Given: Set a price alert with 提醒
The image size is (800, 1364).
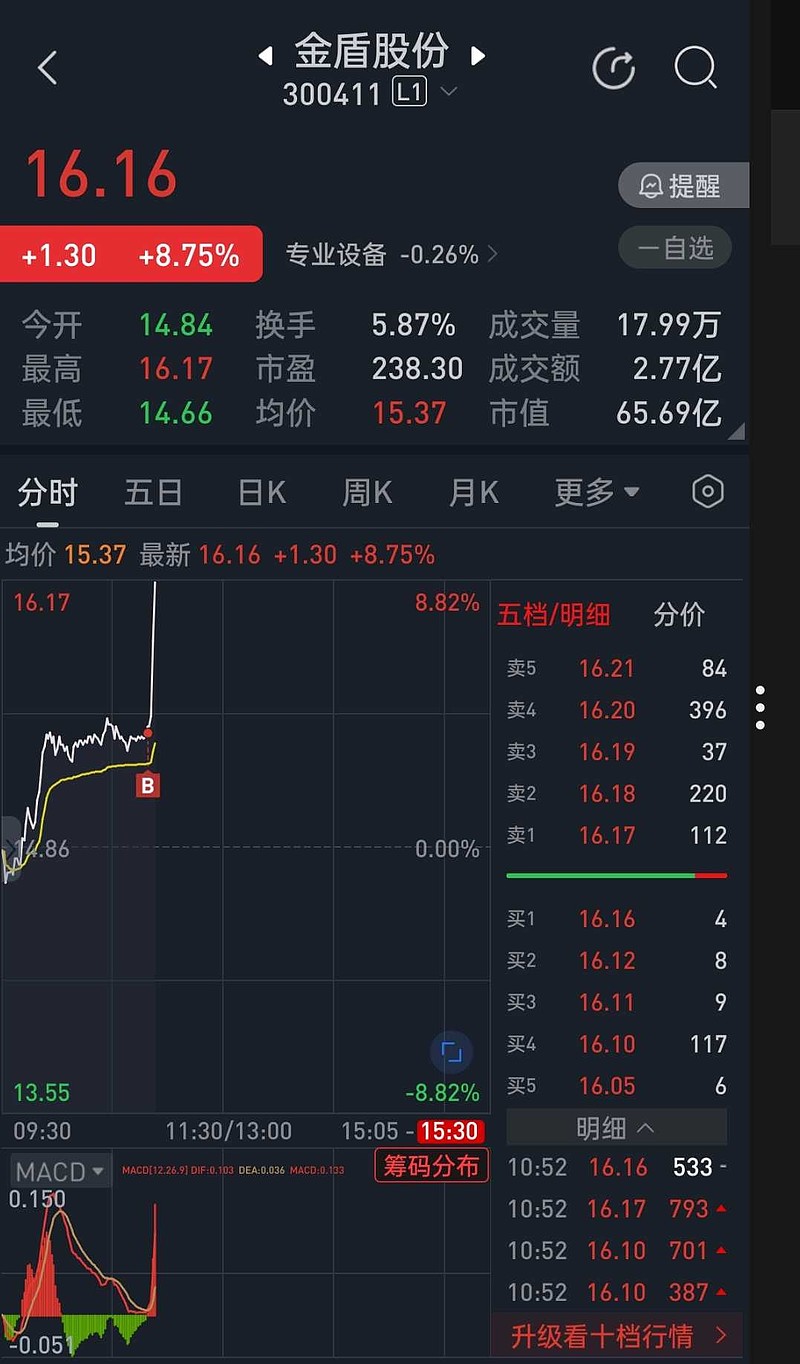Looking at the screenshot, I should [x=683, y=186].
